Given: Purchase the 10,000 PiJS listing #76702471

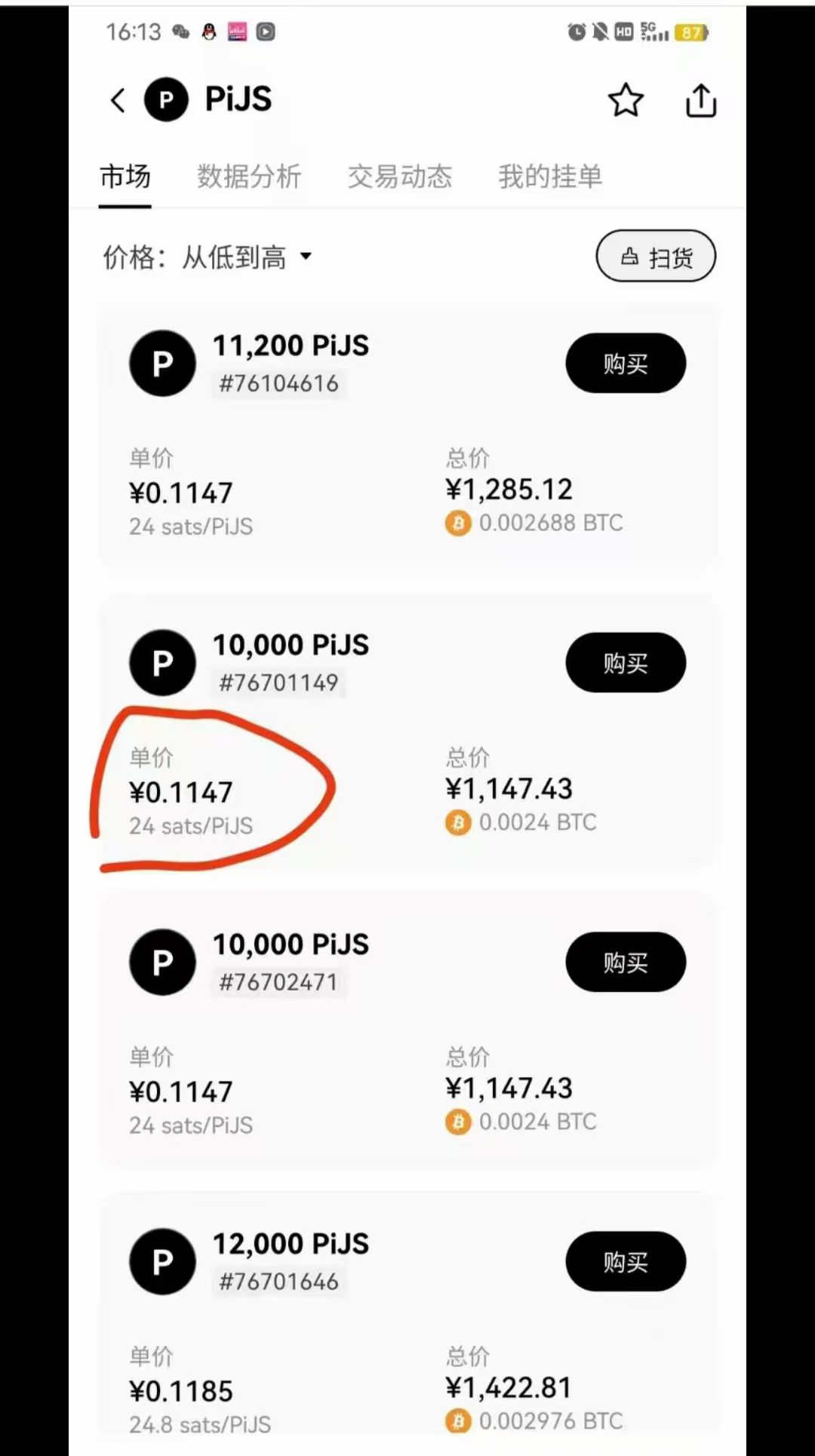Looking at the screenshot, I should pos(626,963).
